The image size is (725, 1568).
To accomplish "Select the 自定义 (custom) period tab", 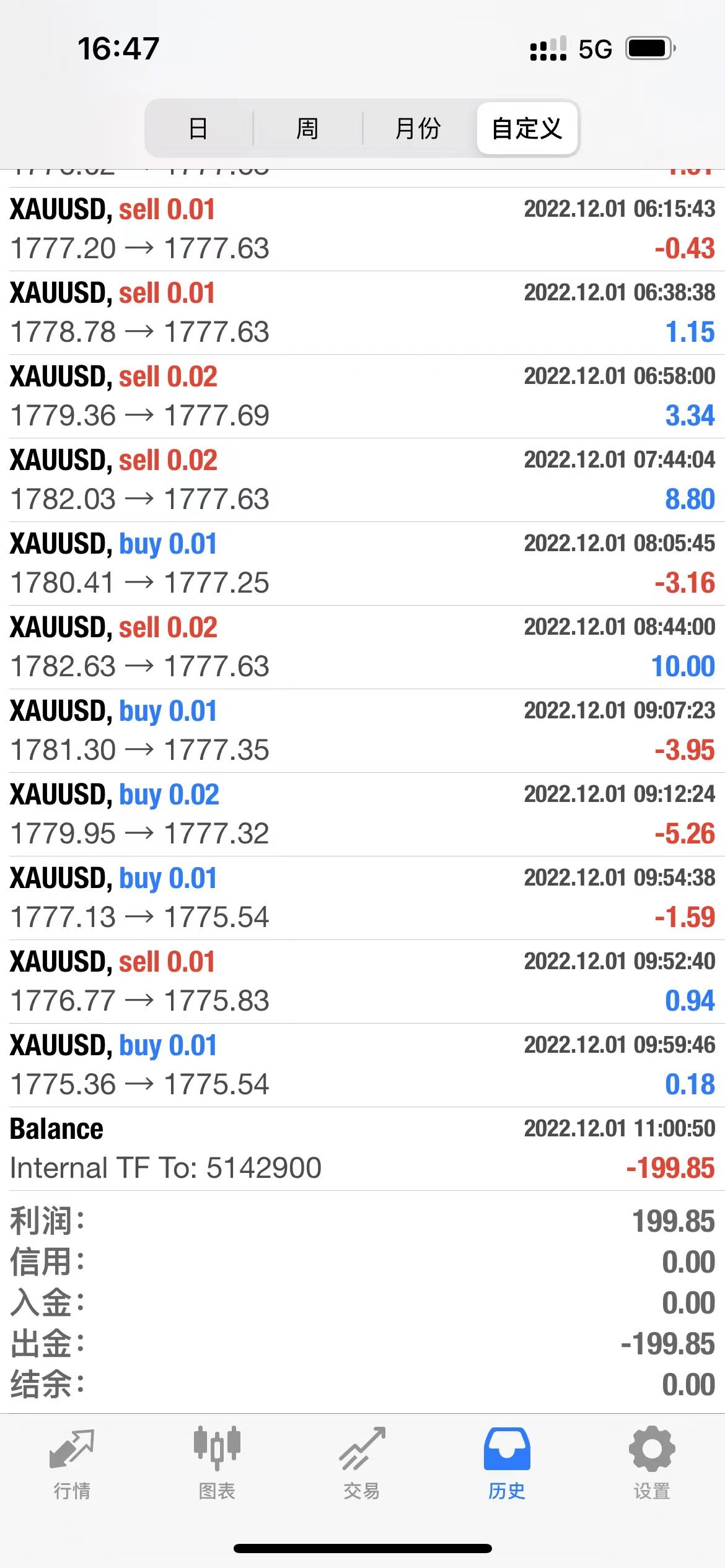I will [527, 129].
